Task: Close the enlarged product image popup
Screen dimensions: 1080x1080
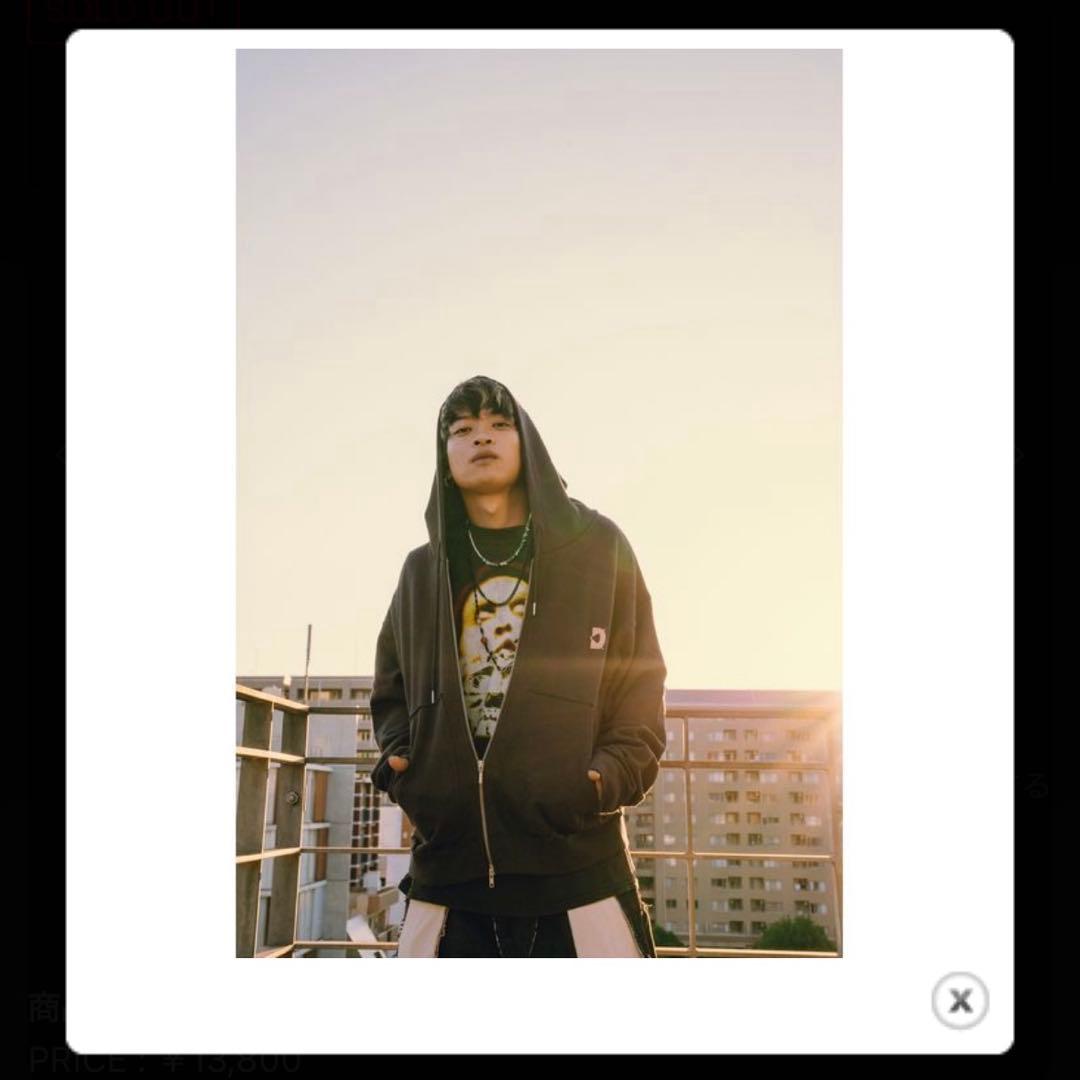Action: (960, 1000)
